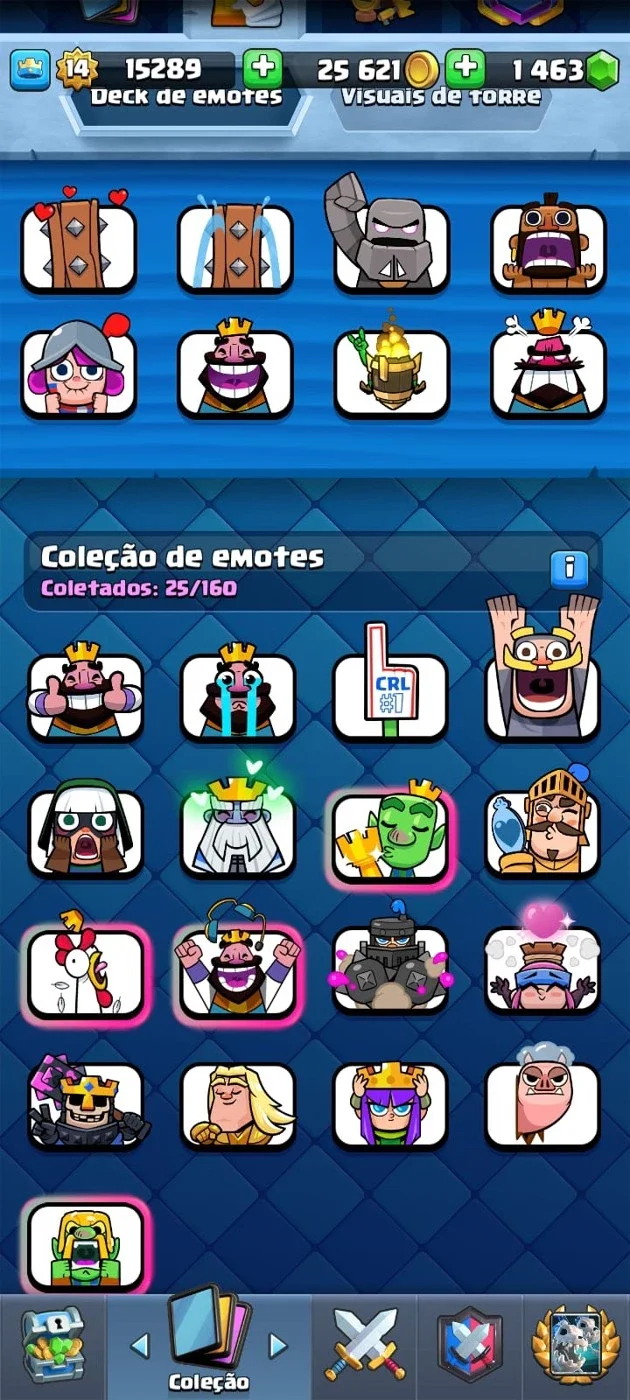The image size is (630, 1400).
Task: Select the crying tower emote
Action: point(235,246)
